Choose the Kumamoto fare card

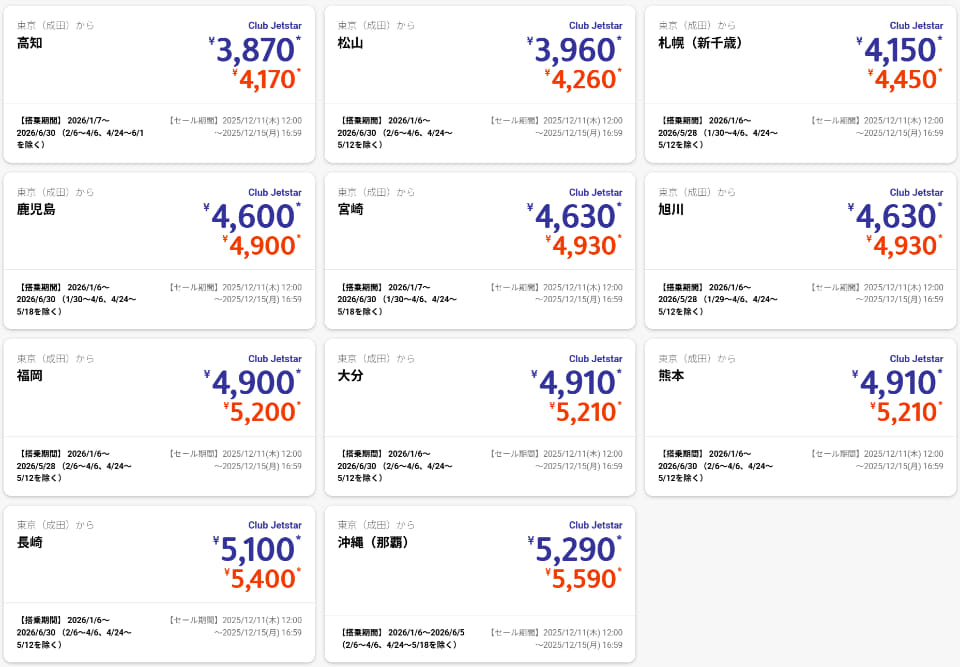[800, 417]
